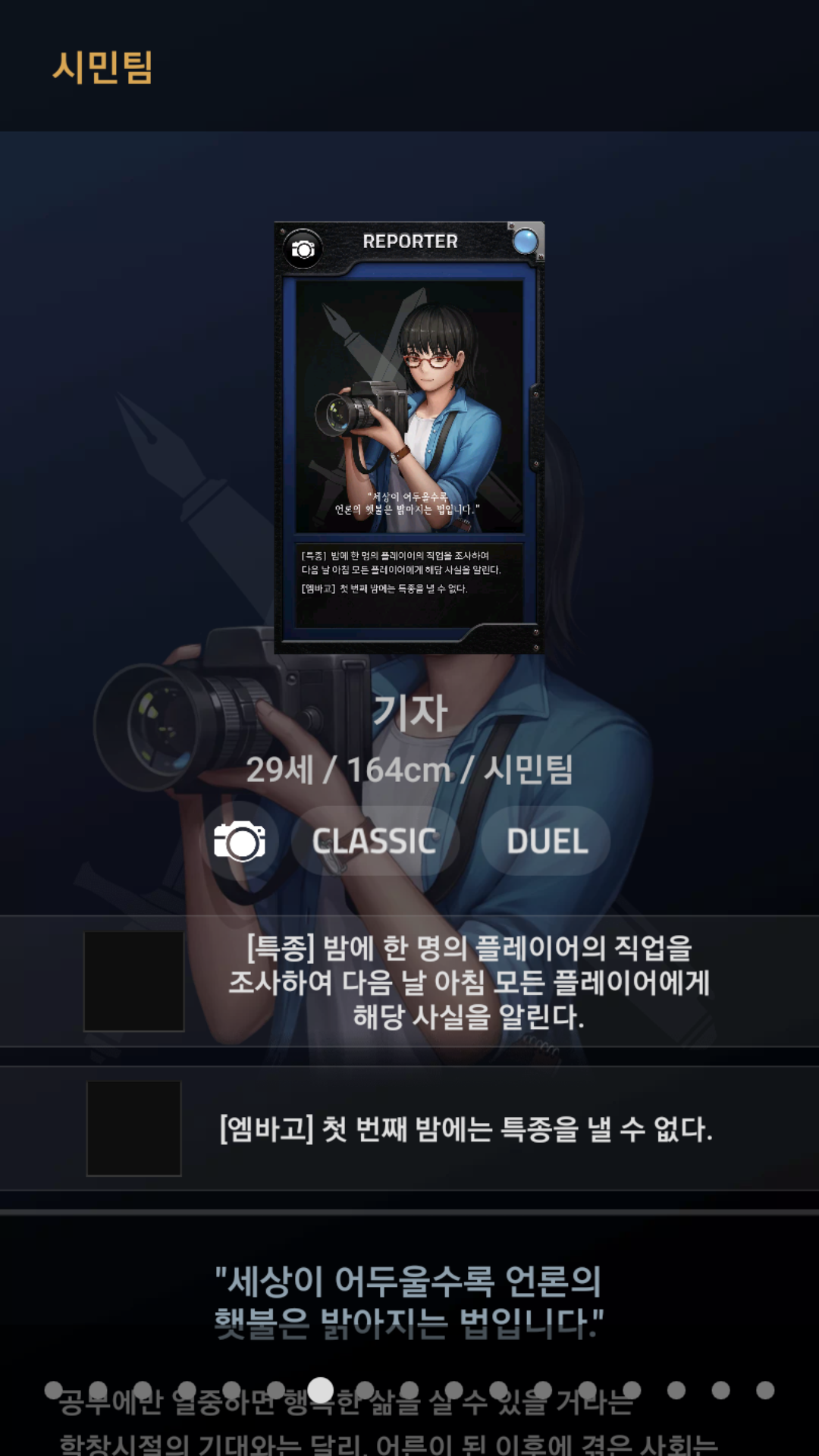Jump to the last page indicator dot
Image resolution: width=819 pixels, height=1456 pixels.
coord(765,1390)
